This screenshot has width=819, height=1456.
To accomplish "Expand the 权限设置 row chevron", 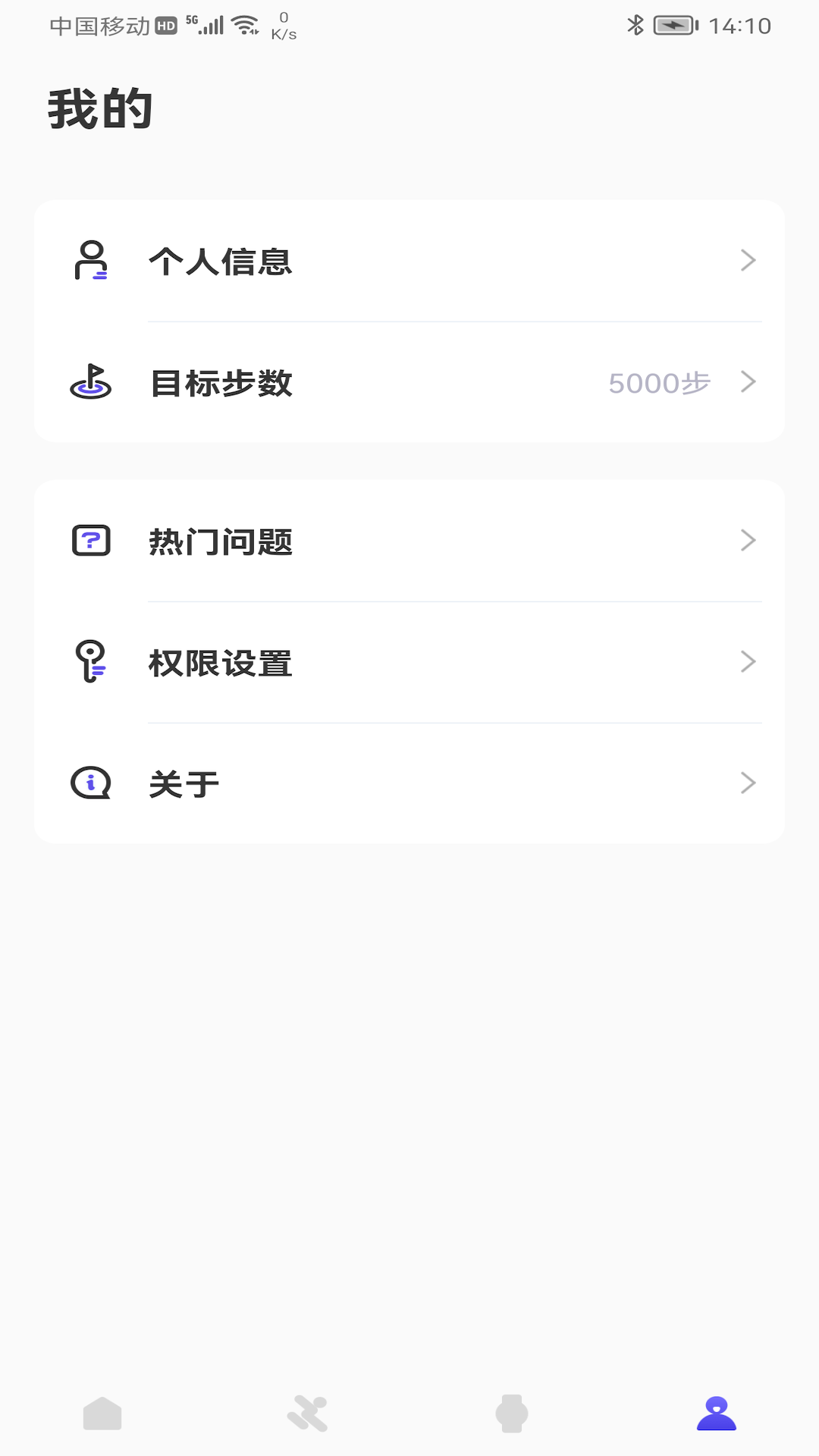I will [748, 661].
